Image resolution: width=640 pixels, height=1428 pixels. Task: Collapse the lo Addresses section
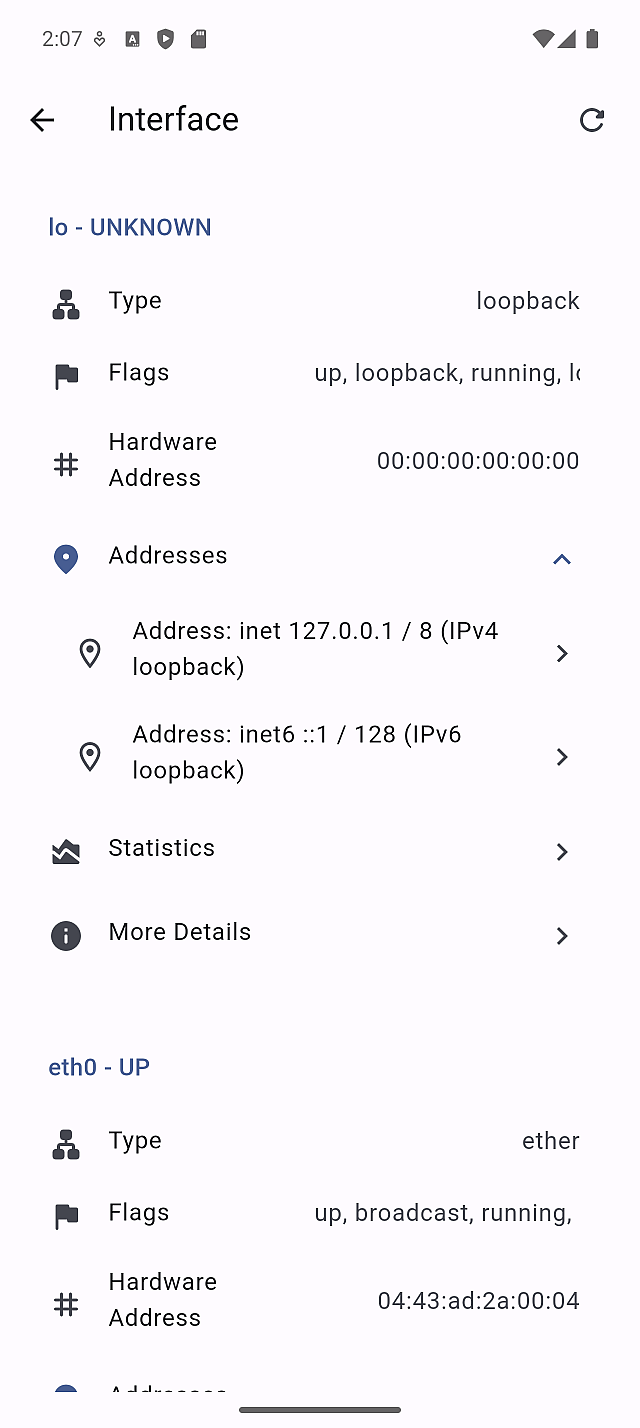coord(561,558)
